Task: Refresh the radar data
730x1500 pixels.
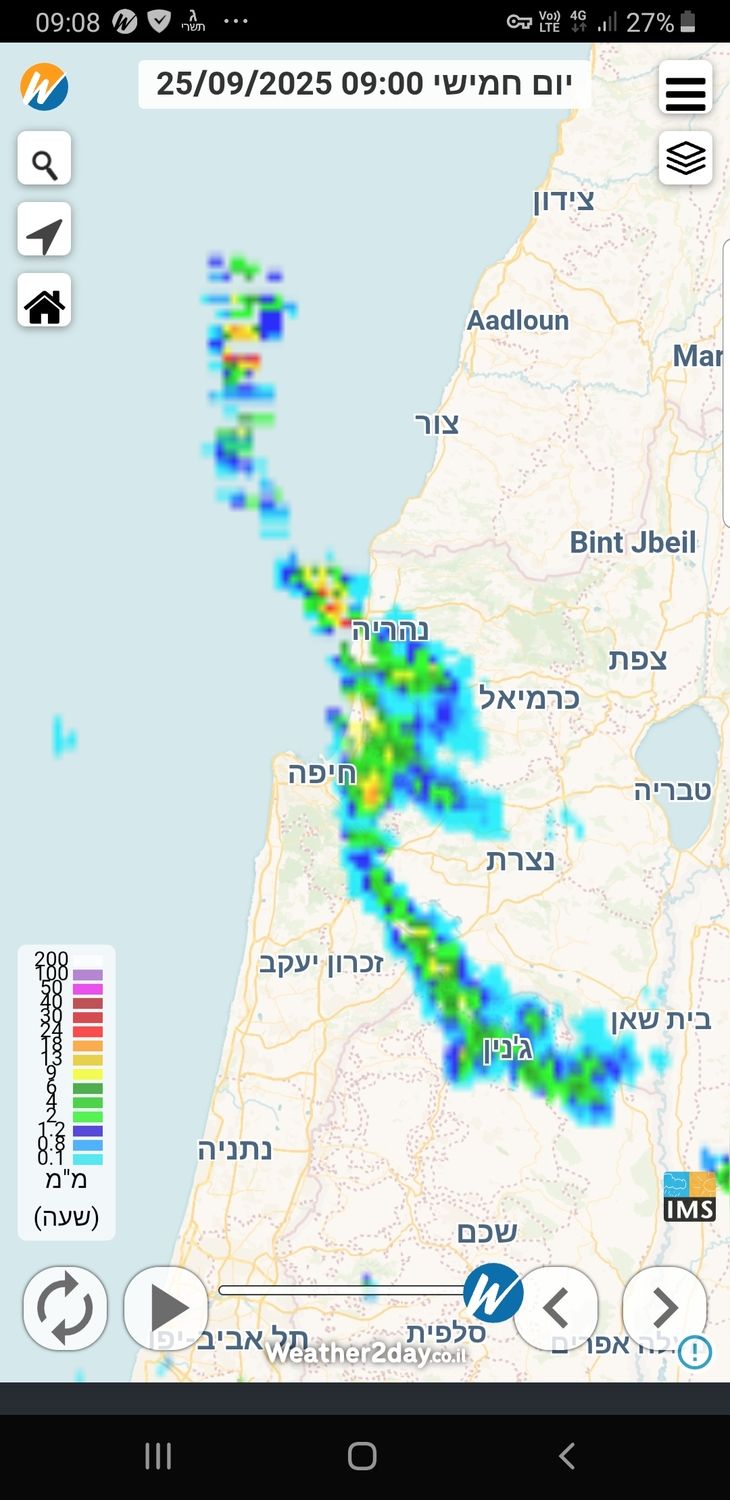Action: 65,1307
